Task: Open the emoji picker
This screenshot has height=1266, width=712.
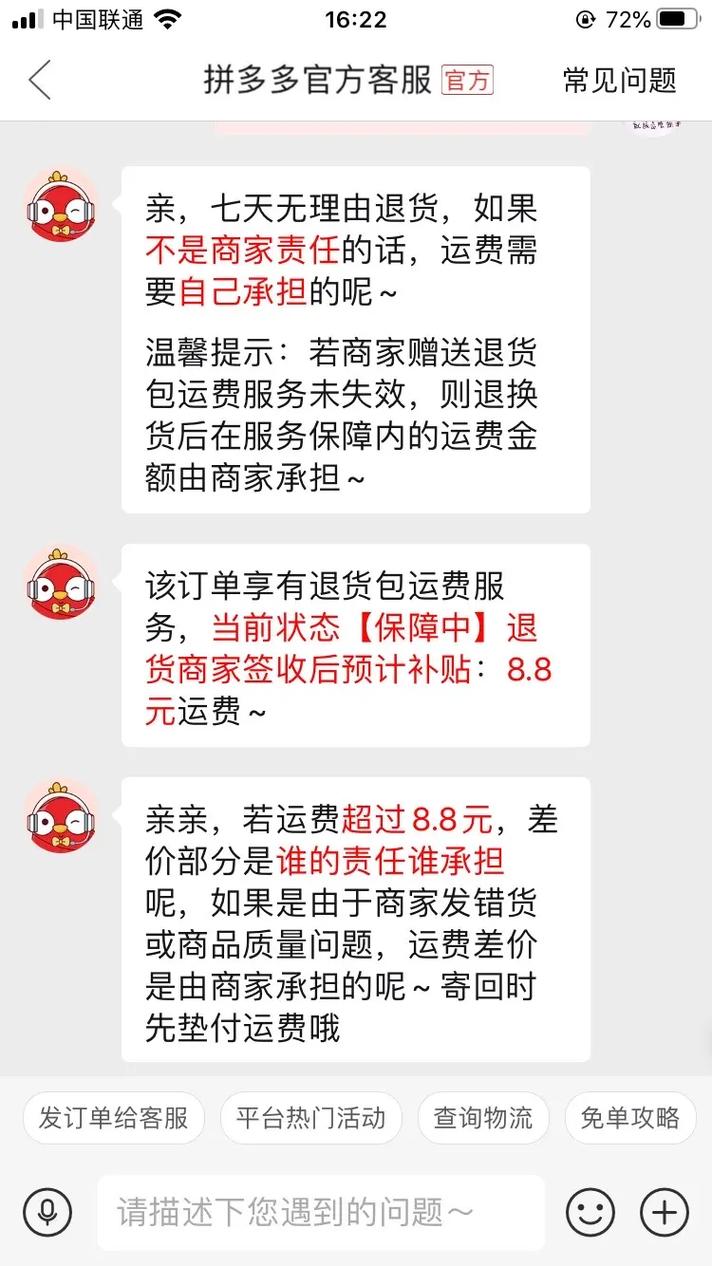Action: point(590,1213)
